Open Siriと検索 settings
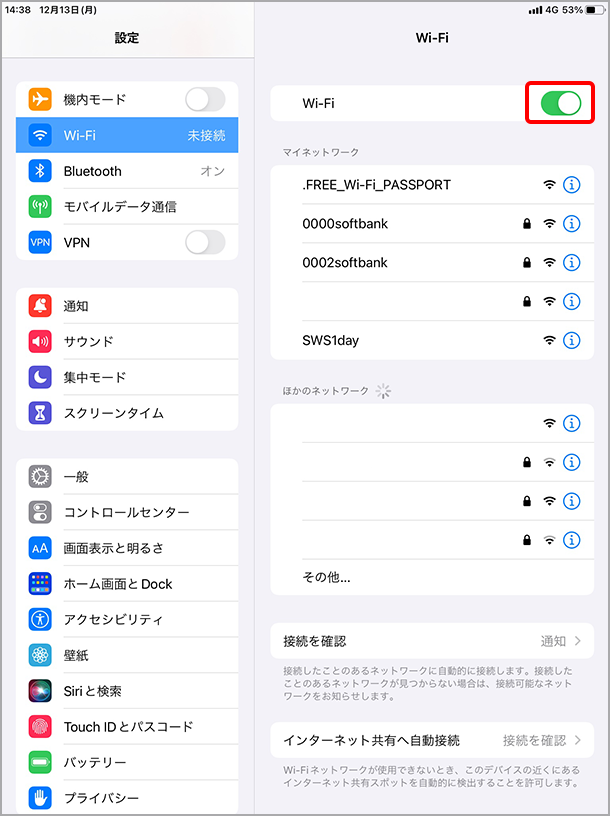 tap(127, 691)
